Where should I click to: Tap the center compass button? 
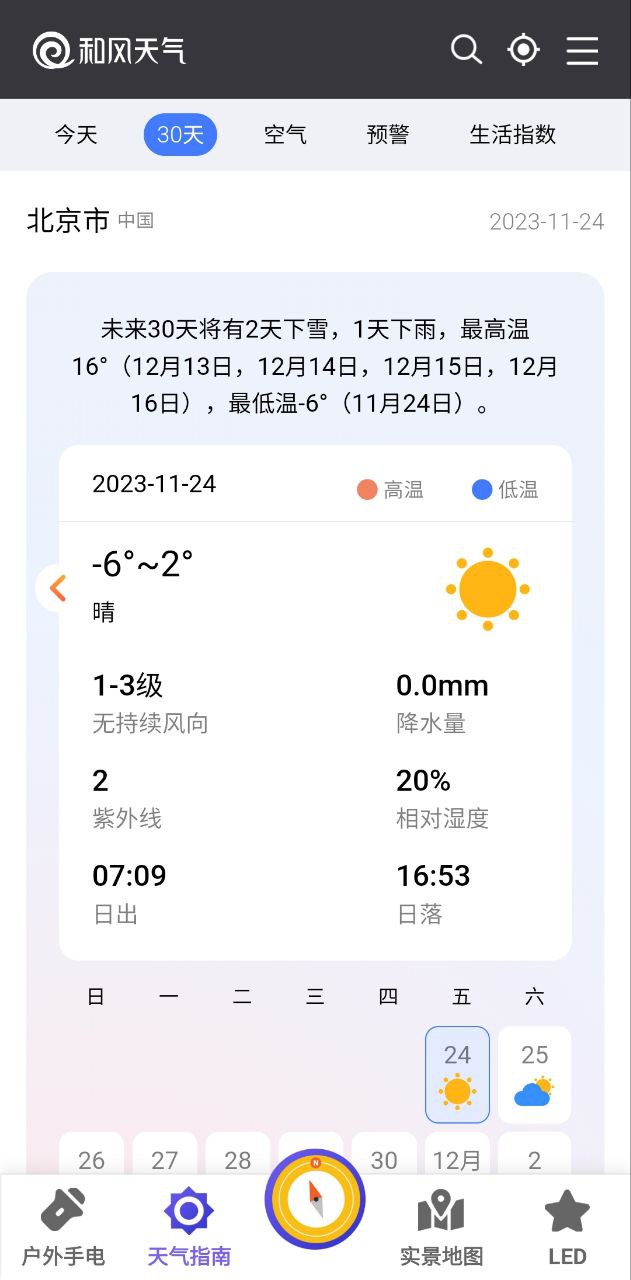315,1199
